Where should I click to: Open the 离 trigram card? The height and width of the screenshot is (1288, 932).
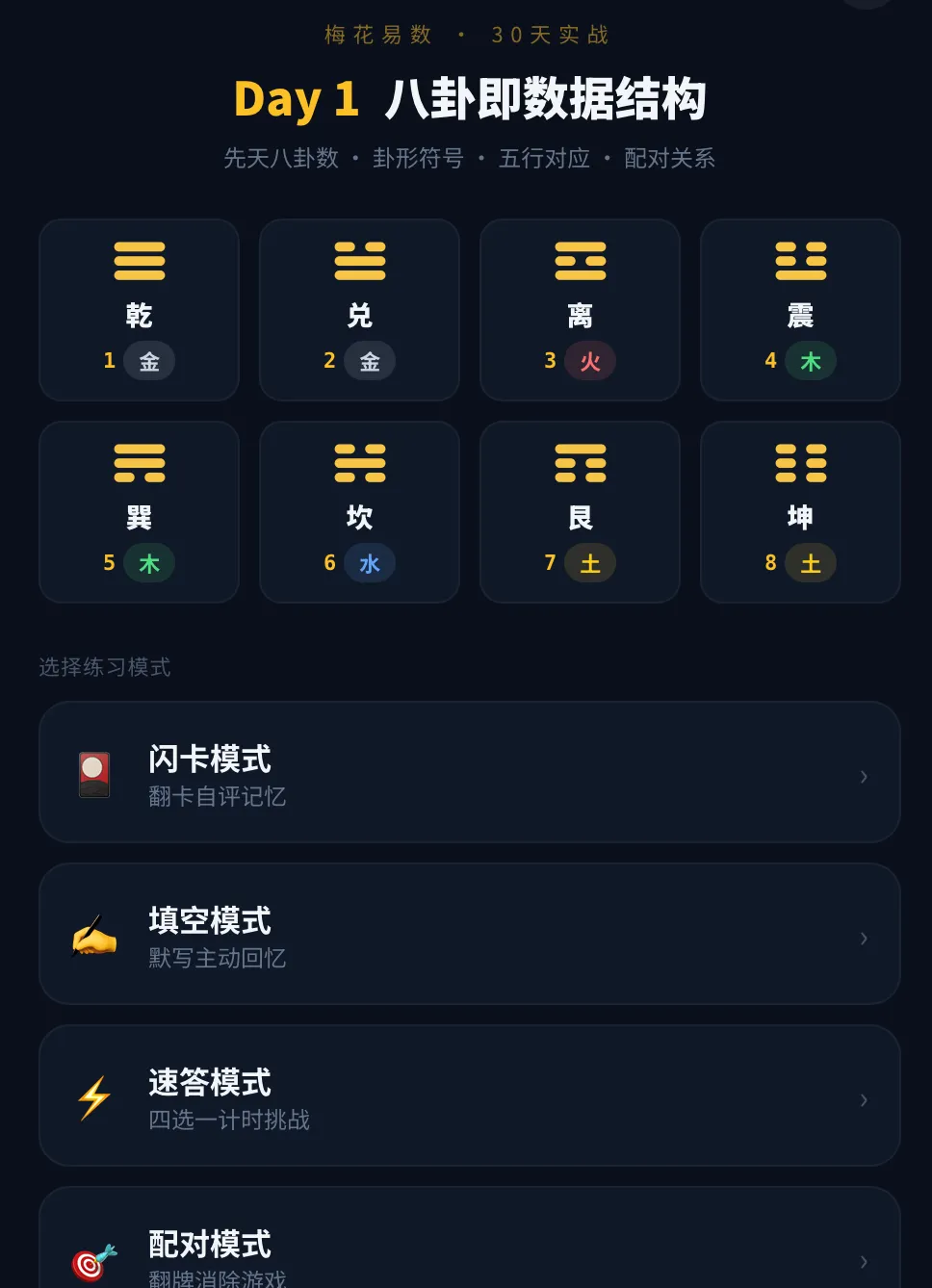click(580, 310)
